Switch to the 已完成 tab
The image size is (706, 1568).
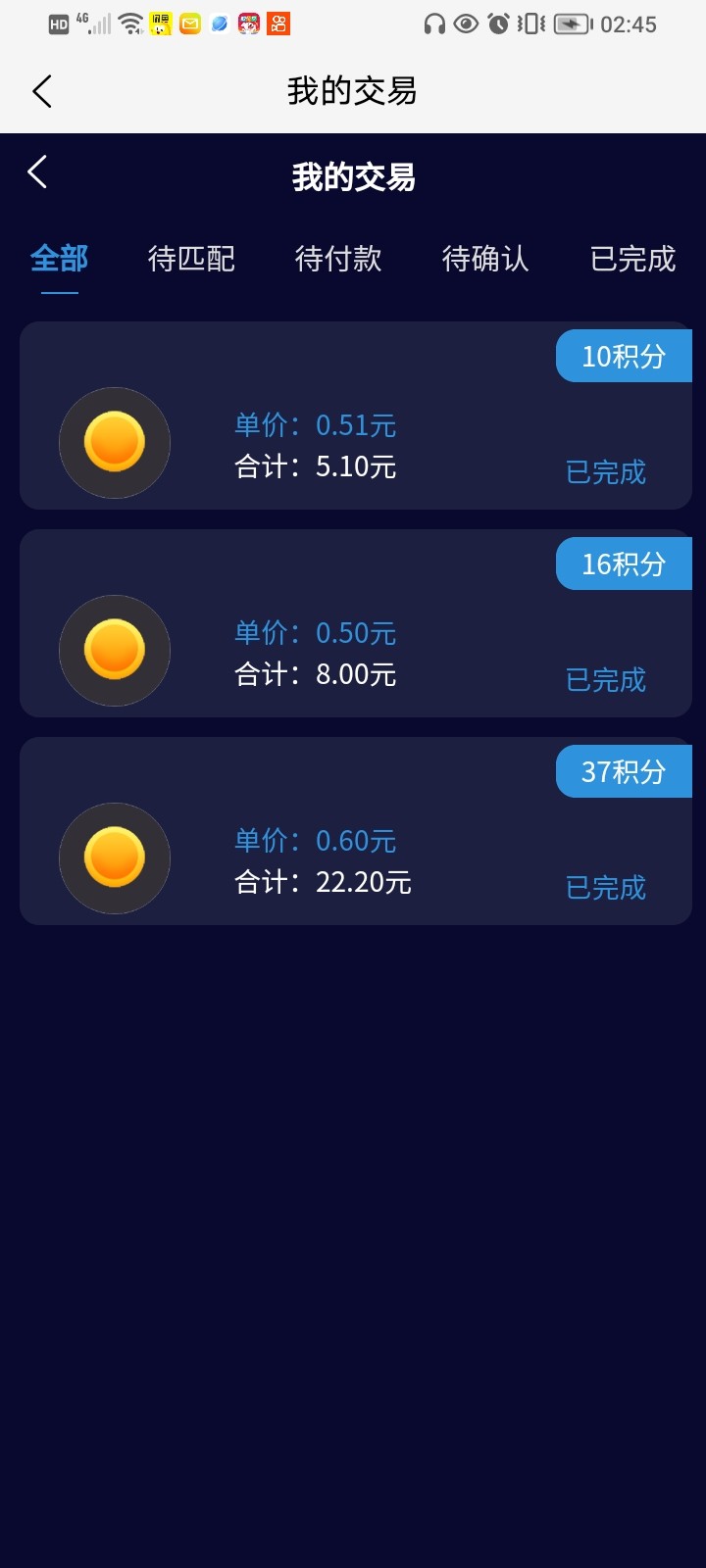coord(632,259)
